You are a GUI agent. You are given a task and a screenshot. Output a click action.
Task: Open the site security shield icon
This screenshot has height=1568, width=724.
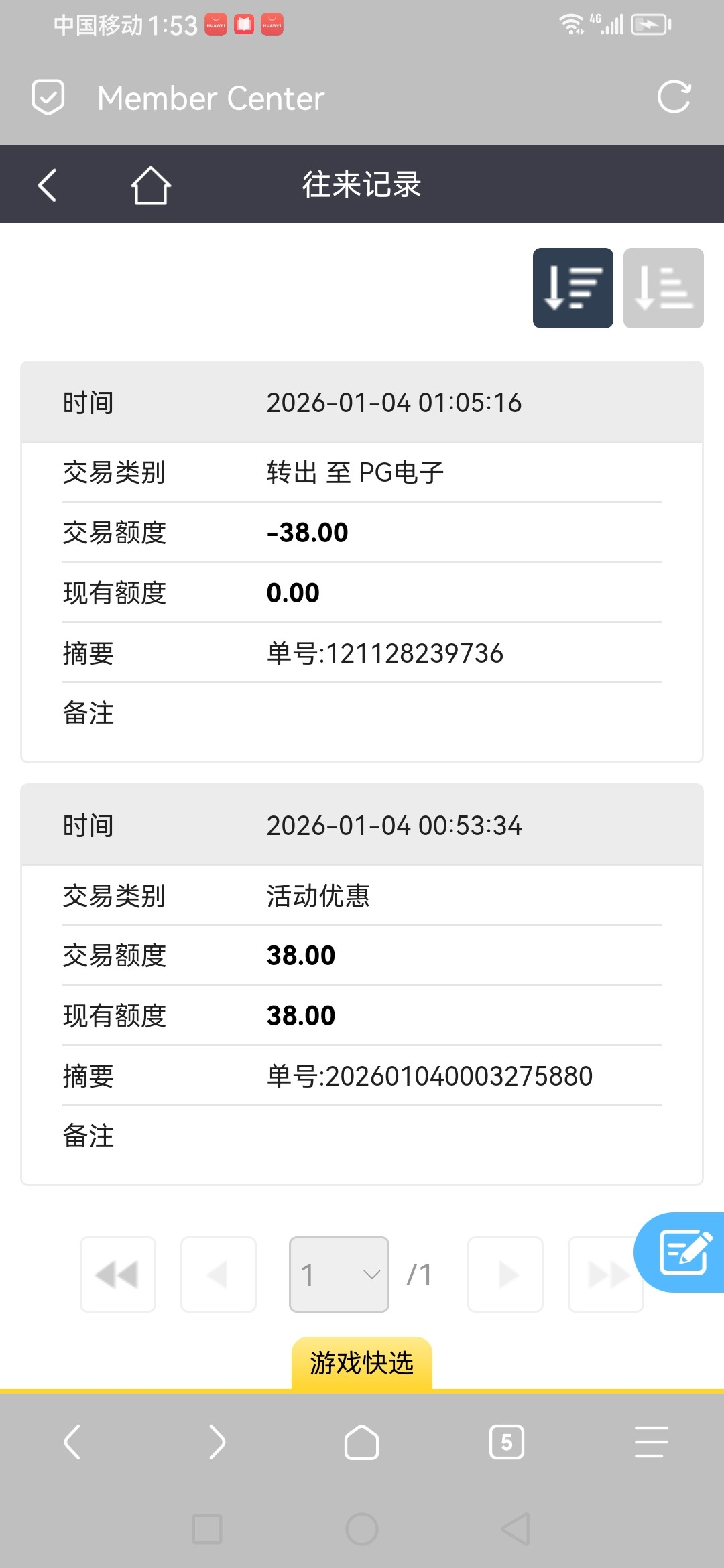[x=48, y=98]
